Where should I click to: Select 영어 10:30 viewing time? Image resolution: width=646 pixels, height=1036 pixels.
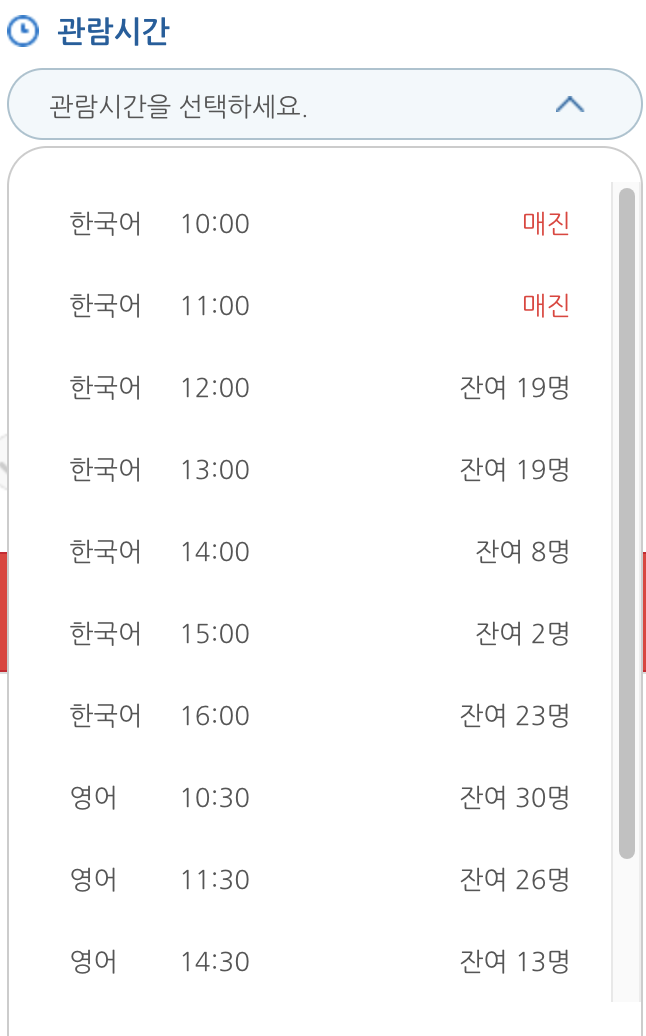coord(310,797)
